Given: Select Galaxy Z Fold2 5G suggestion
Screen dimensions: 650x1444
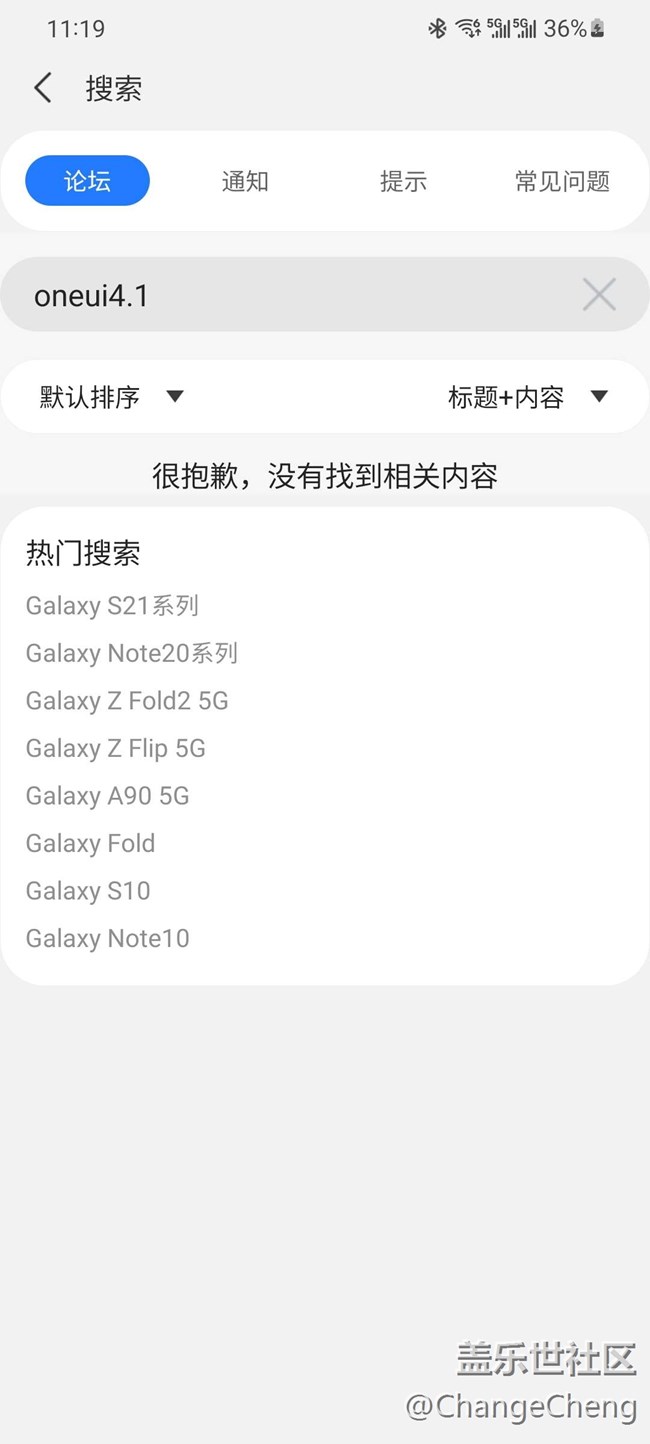Looking at the screenshot, I should tap(127, 700).
